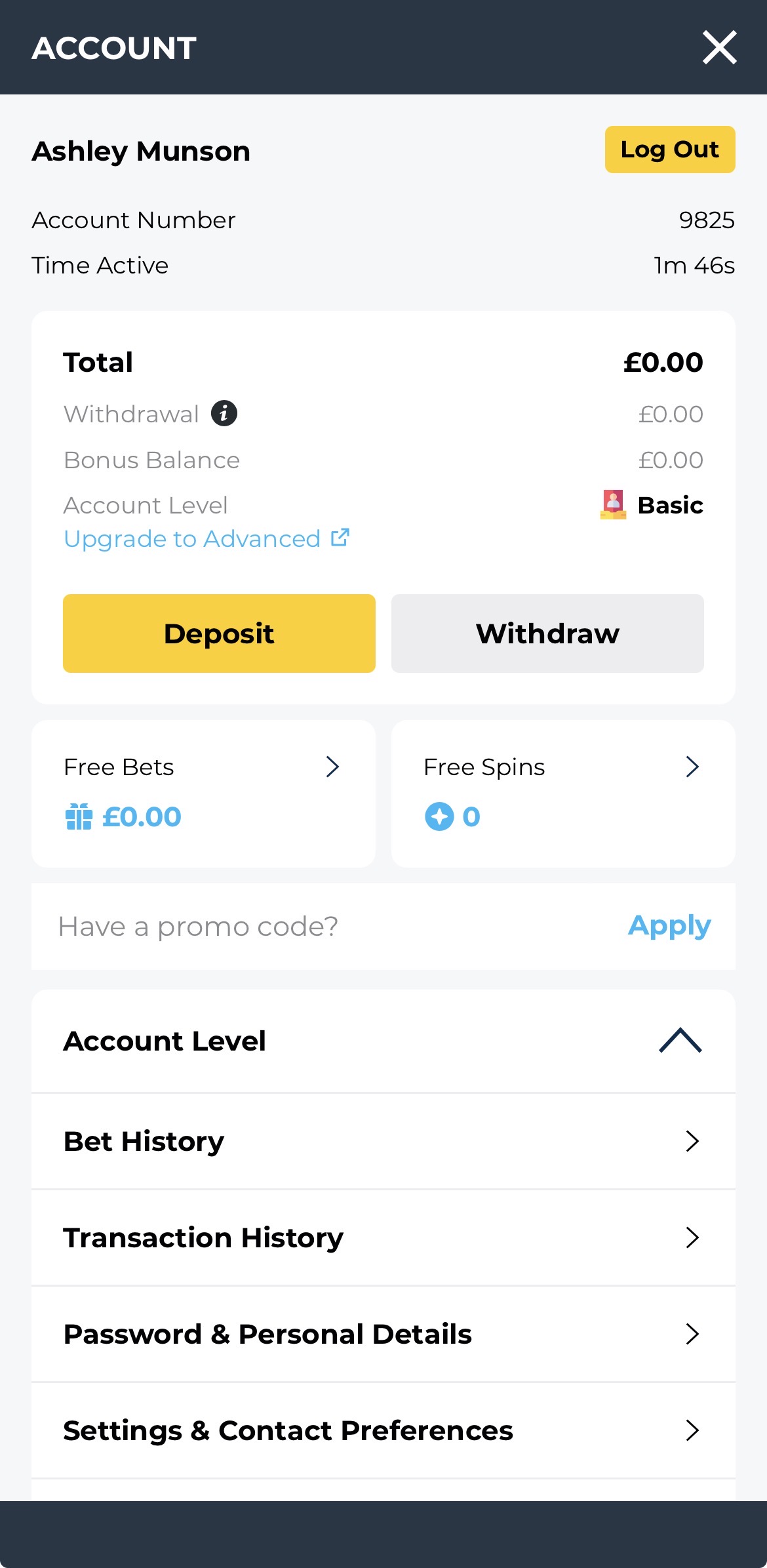Open Password & Personal Details
Screen dimensions: 767x1568
(383, 1334)
